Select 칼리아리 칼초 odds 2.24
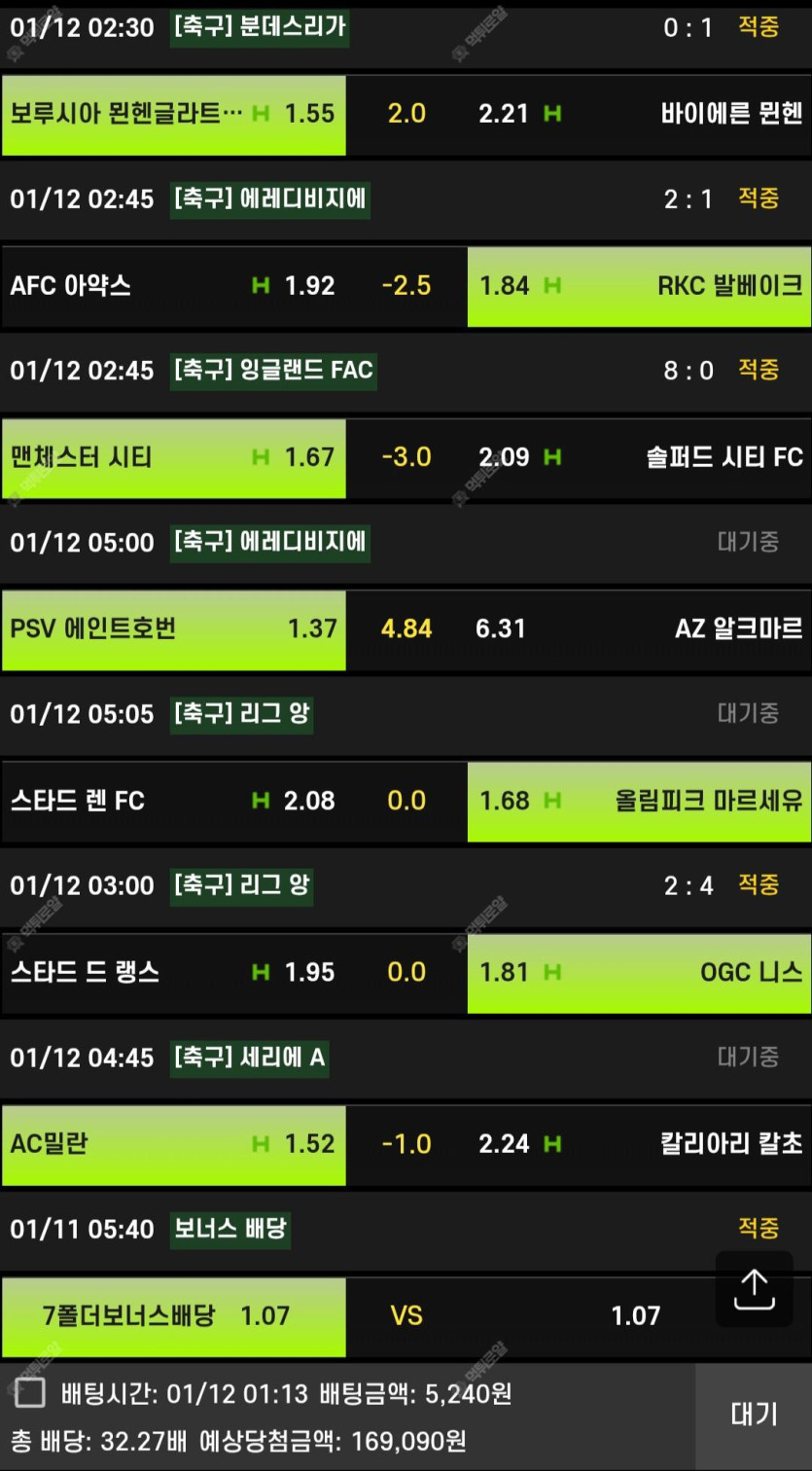The image size is (812, 1471). click(639, 1144)
